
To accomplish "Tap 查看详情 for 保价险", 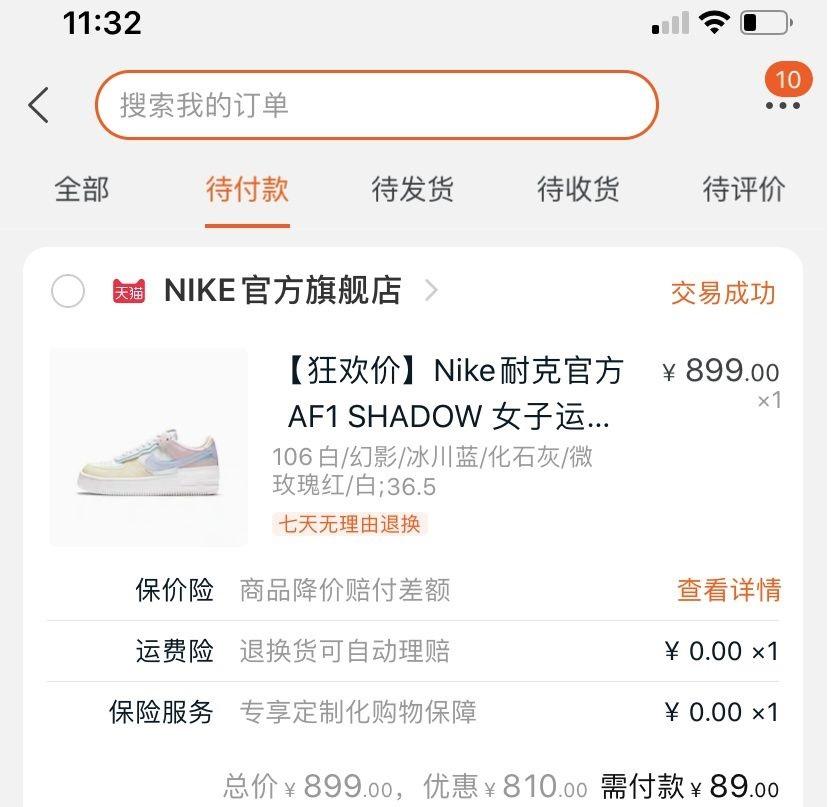I will 728,590.
